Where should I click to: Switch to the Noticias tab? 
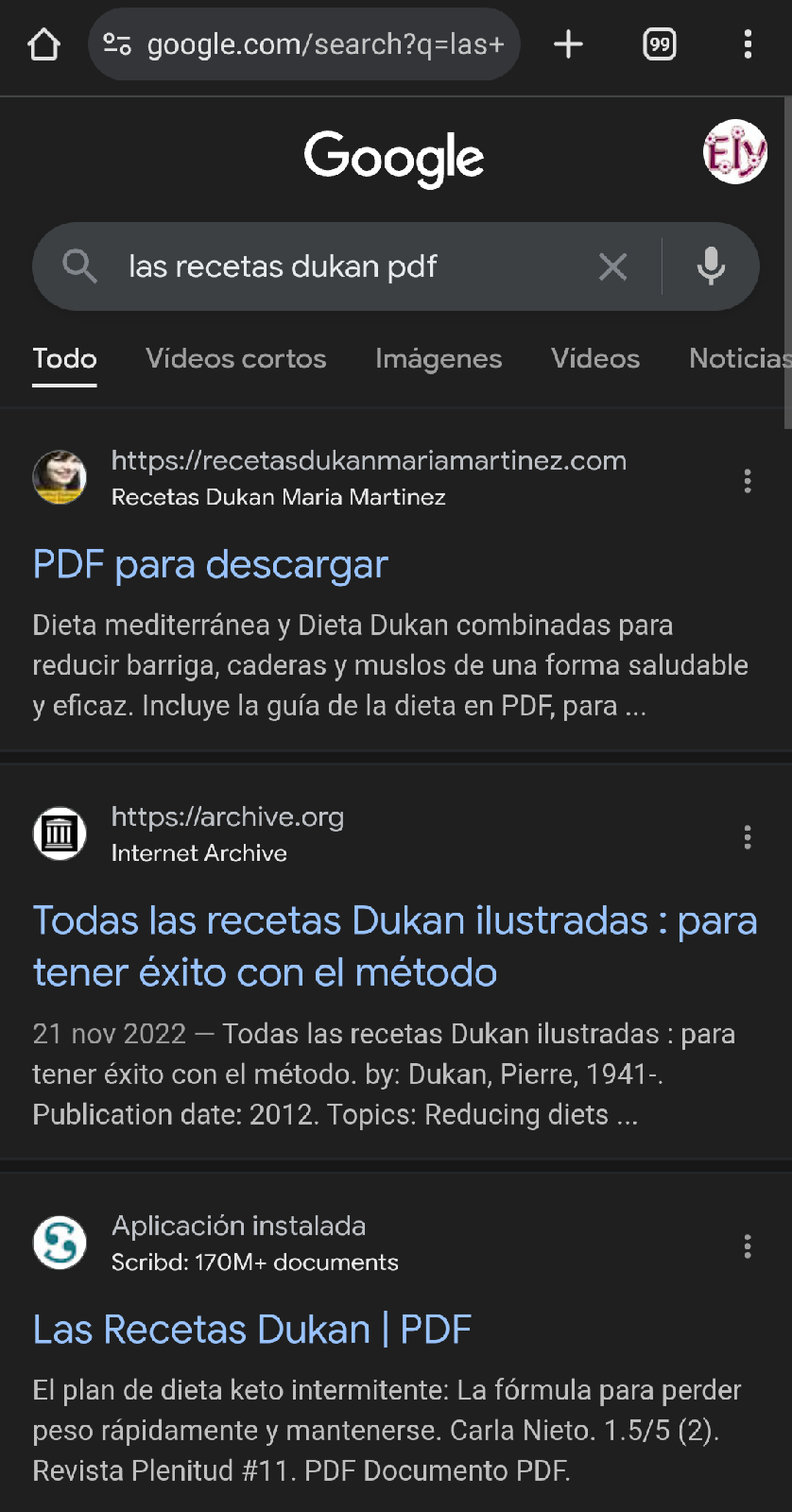tap(739, 359)
